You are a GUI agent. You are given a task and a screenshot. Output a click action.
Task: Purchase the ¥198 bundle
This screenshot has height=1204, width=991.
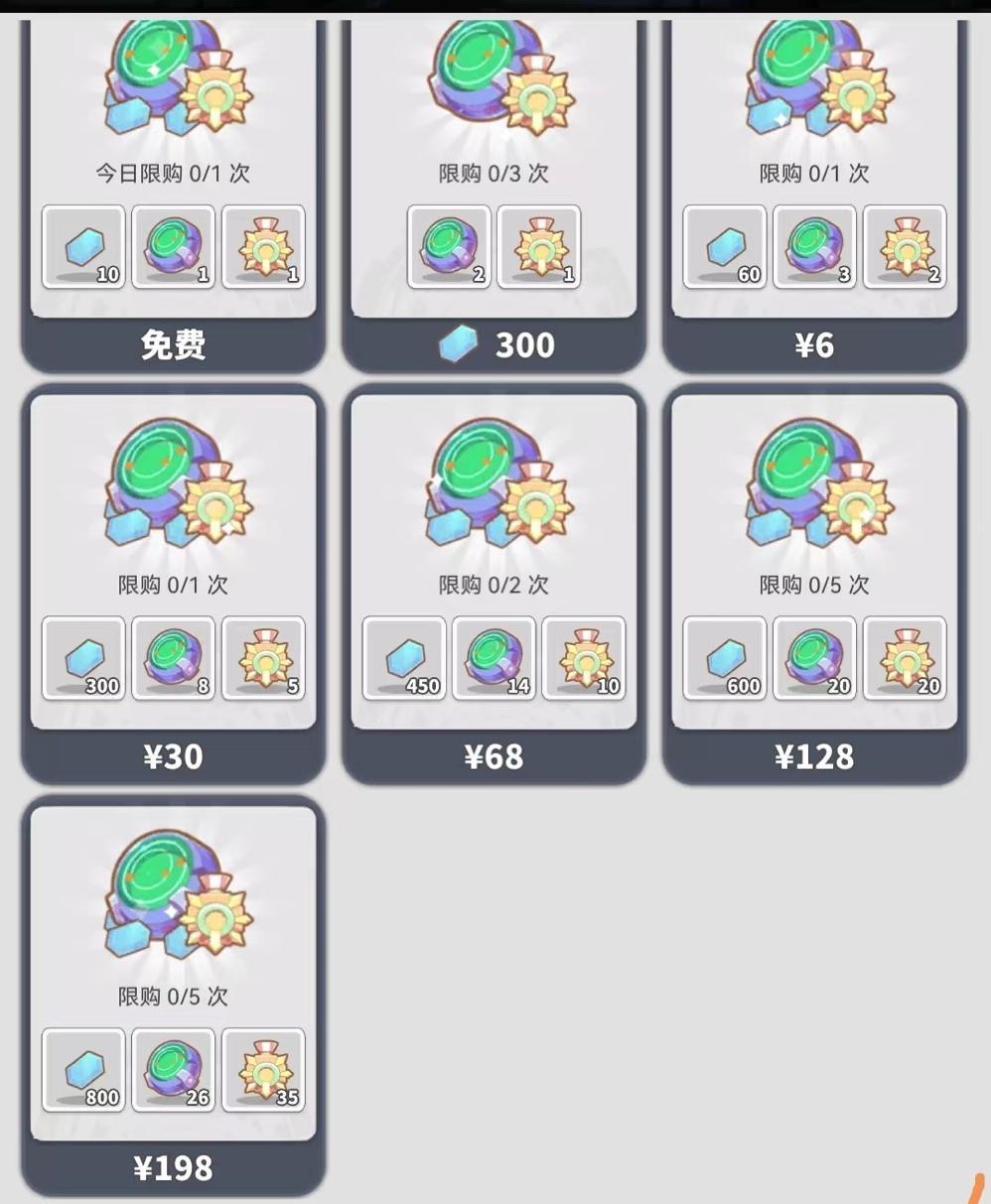click(173, 1168)
